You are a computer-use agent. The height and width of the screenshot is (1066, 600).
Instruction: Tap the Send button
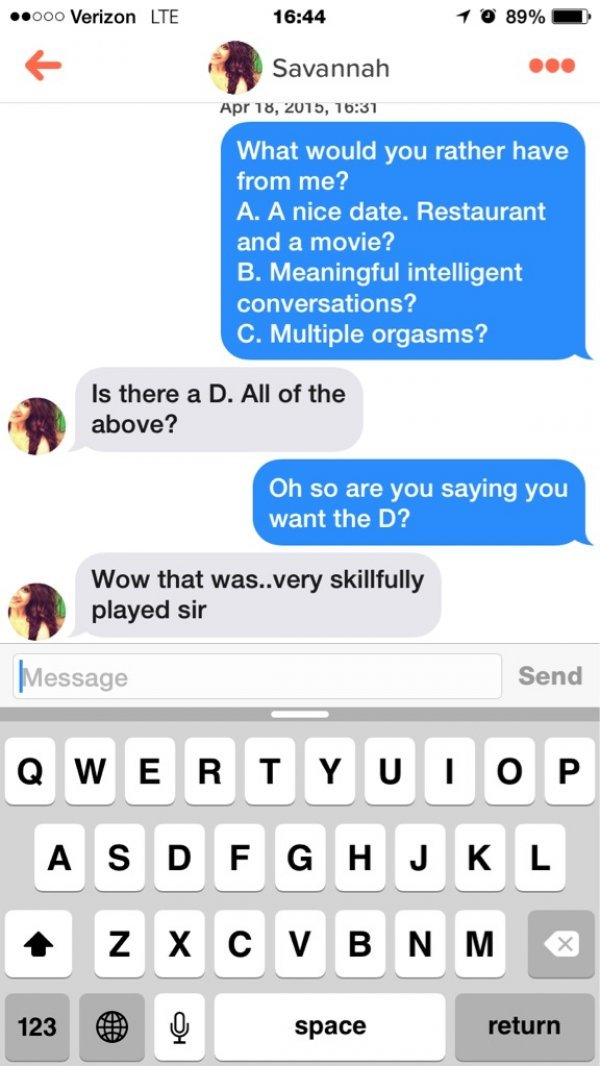tap(549, 677)
